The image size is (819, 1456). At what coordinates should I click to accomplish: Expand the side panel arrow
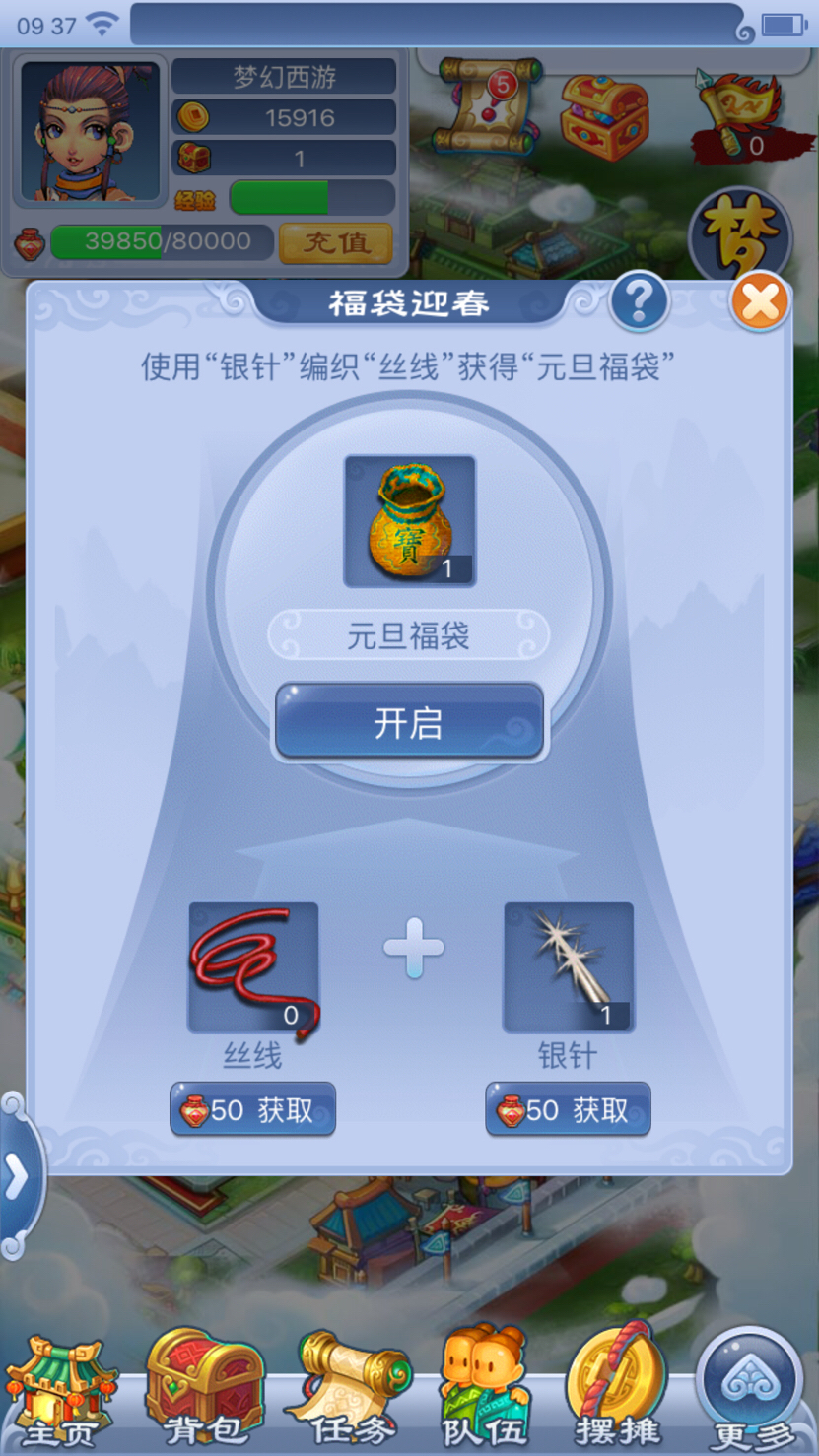pyautogui.click(x=18, y=1176)
